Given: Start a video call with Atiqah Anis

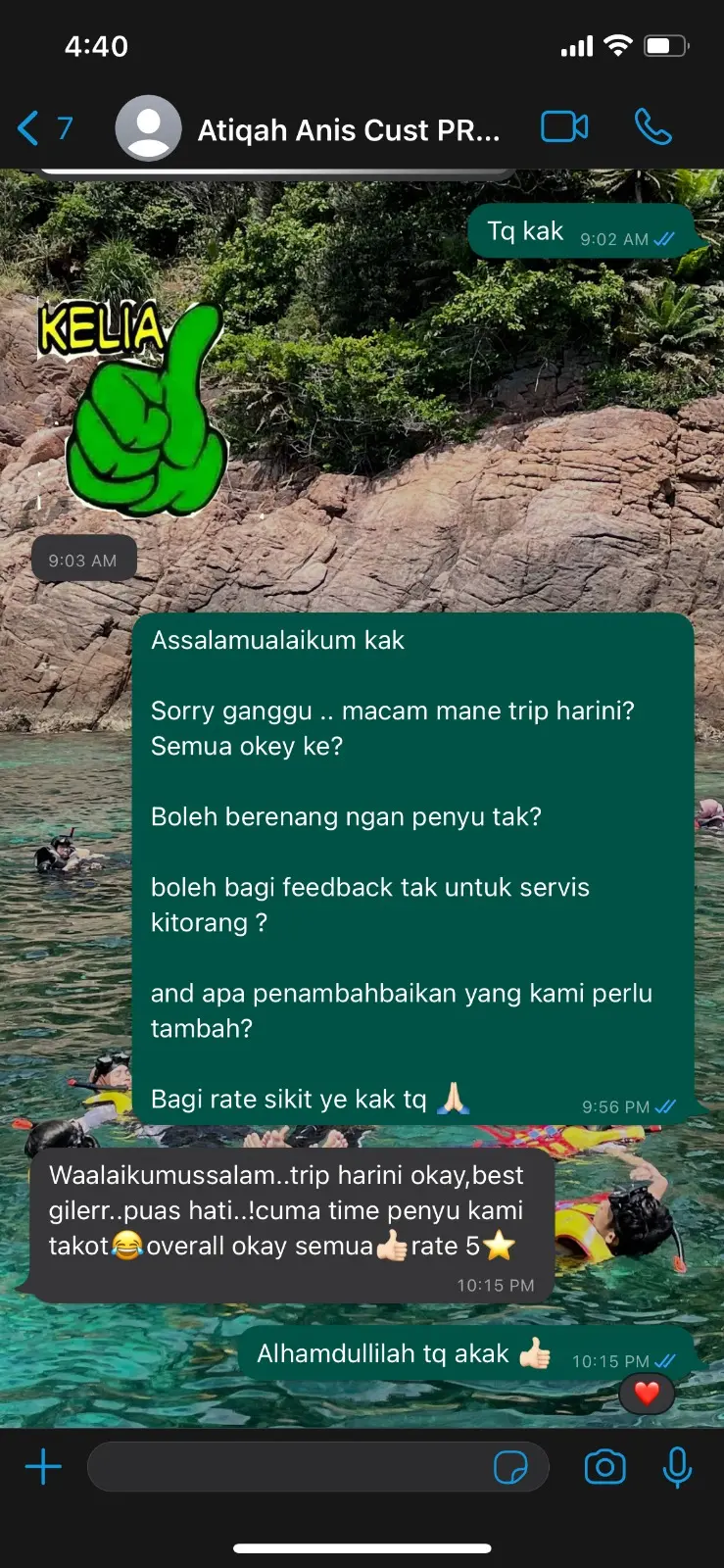Looking at the screenshot, I should 564,127.
